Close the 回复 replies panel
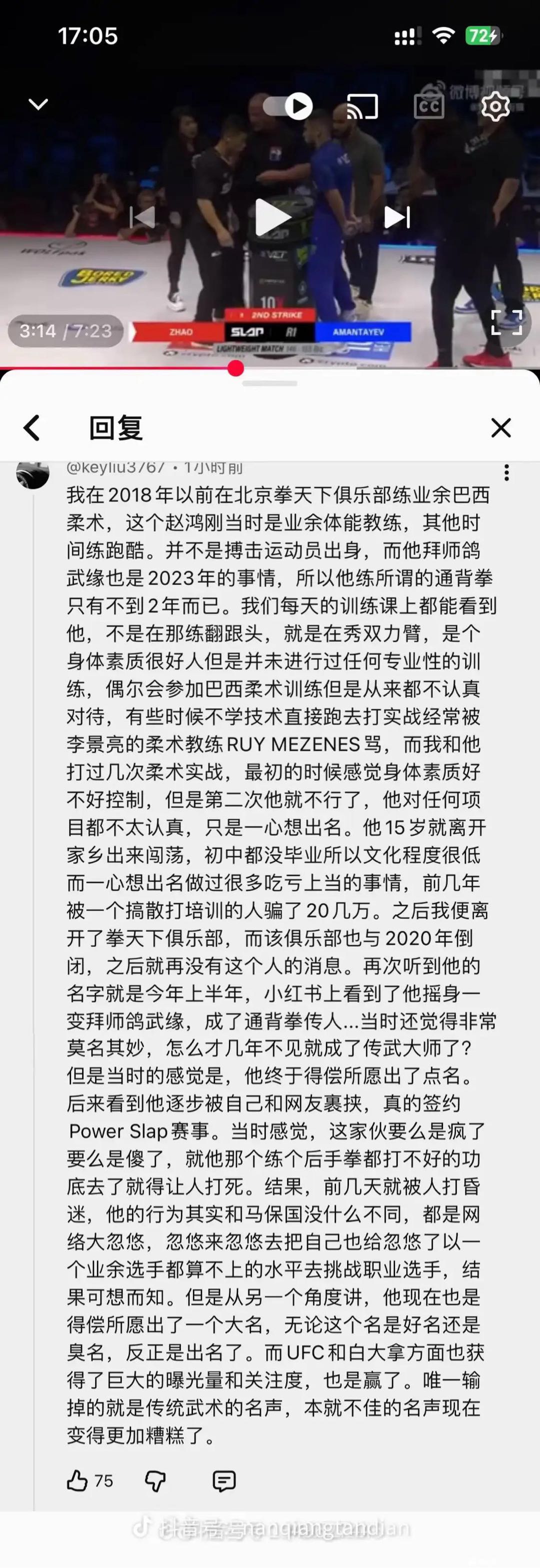 (x=500, y=428)
